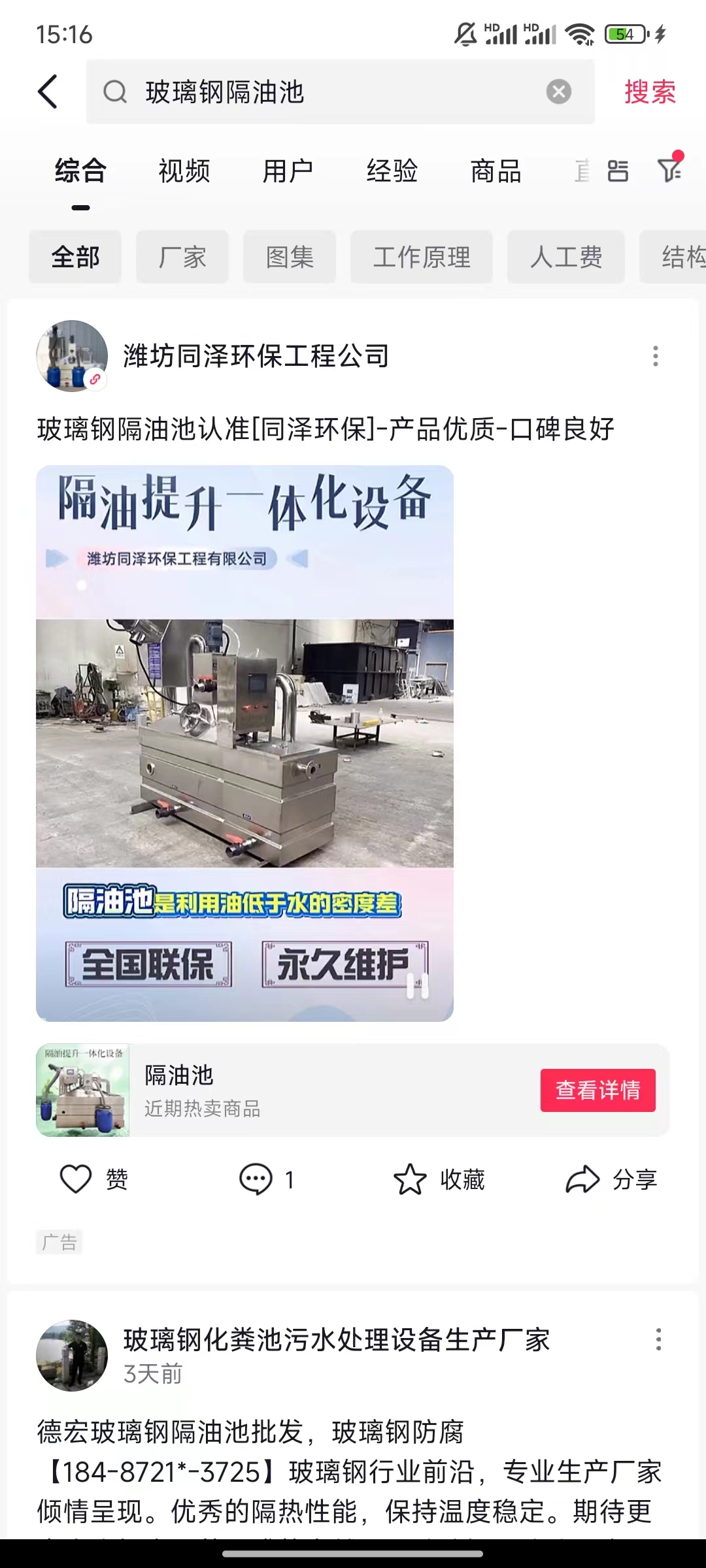Open the 商品 tab

(x=496, y=171)
